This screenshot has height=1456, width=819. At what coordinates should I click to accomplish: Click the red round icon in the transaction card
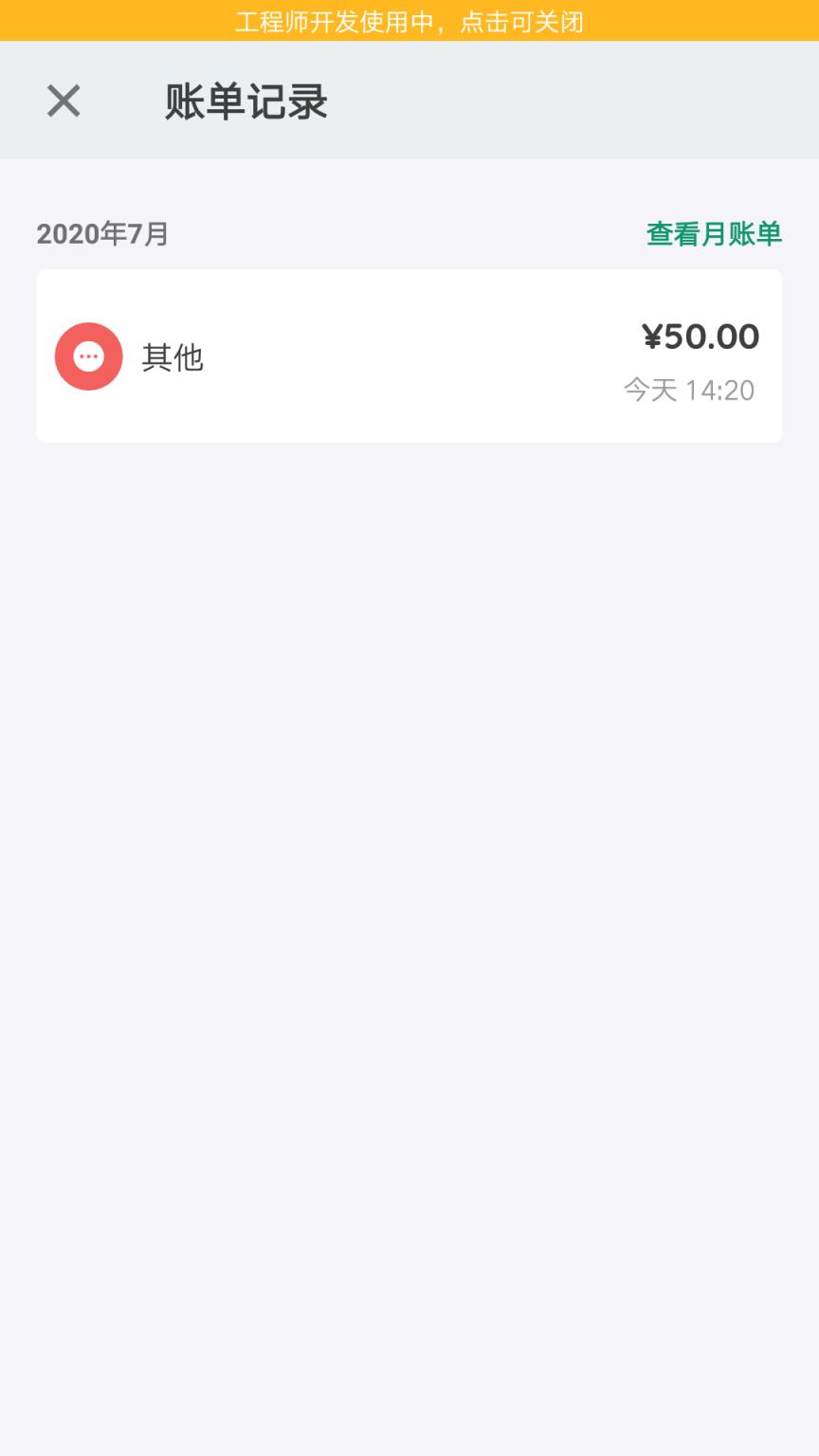[88, 355]
